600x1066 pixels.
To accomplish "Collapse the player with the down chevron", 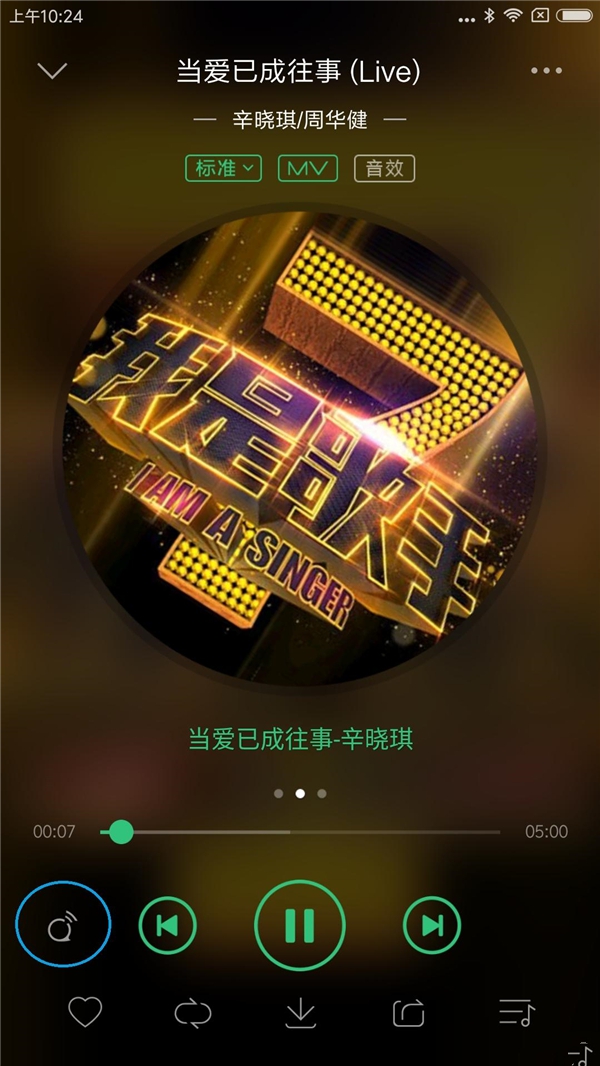I will (52, 71).
